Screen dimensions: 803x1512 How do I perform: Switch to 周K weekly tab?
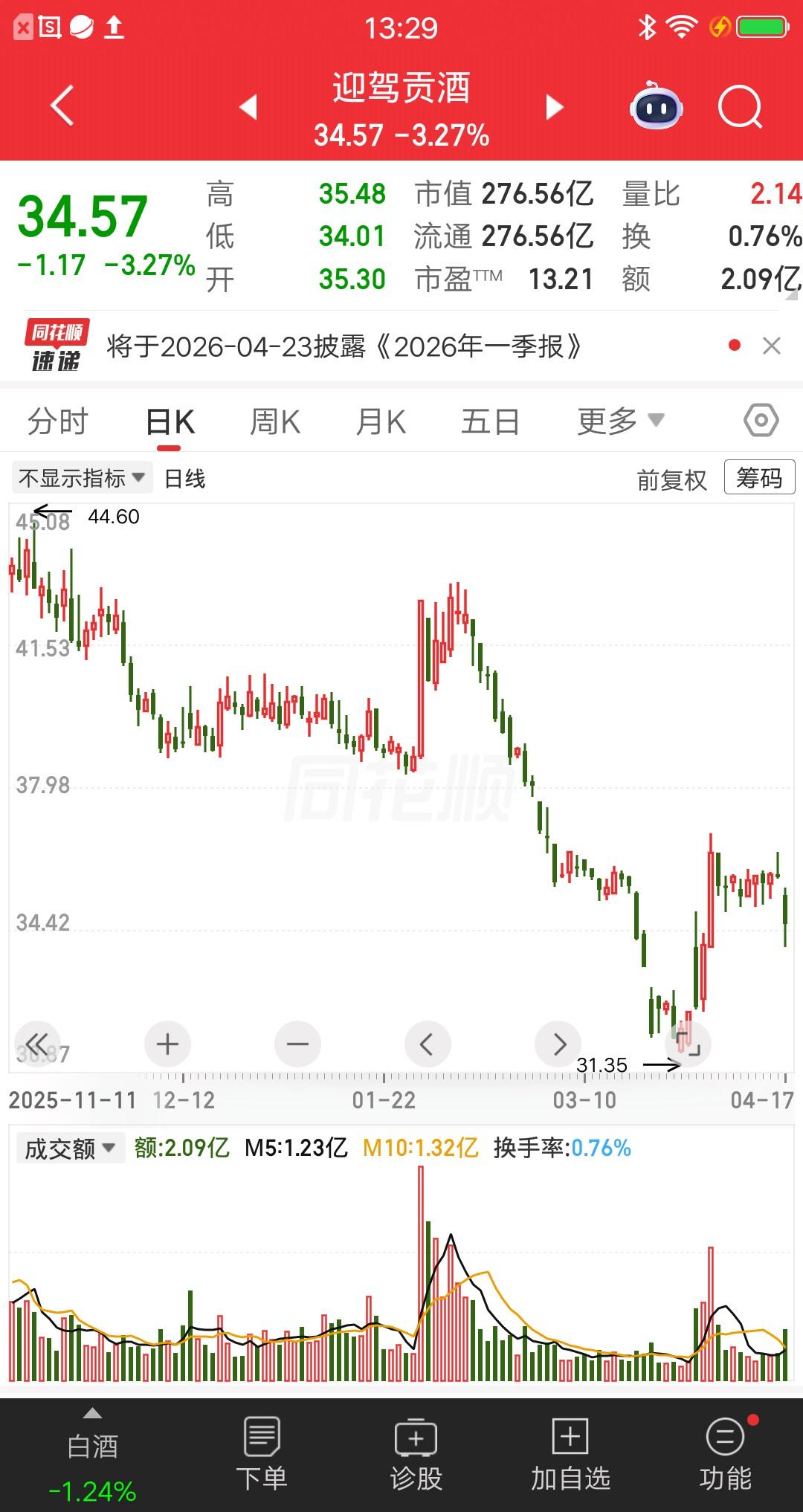pos(274,420)
